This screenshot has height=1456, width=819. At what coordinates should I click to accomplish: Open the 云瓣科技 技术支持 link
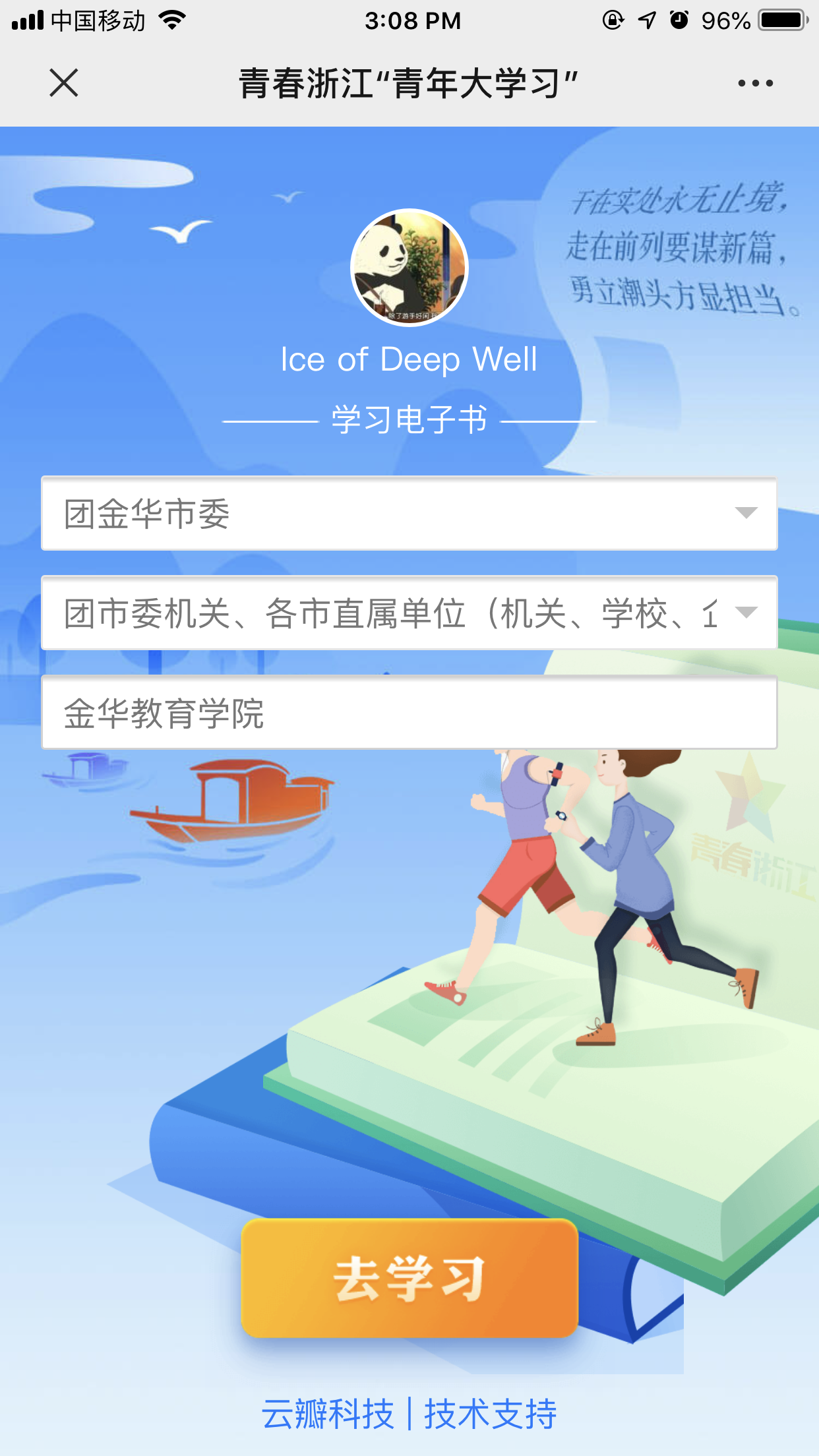(x=409, y=1414)
